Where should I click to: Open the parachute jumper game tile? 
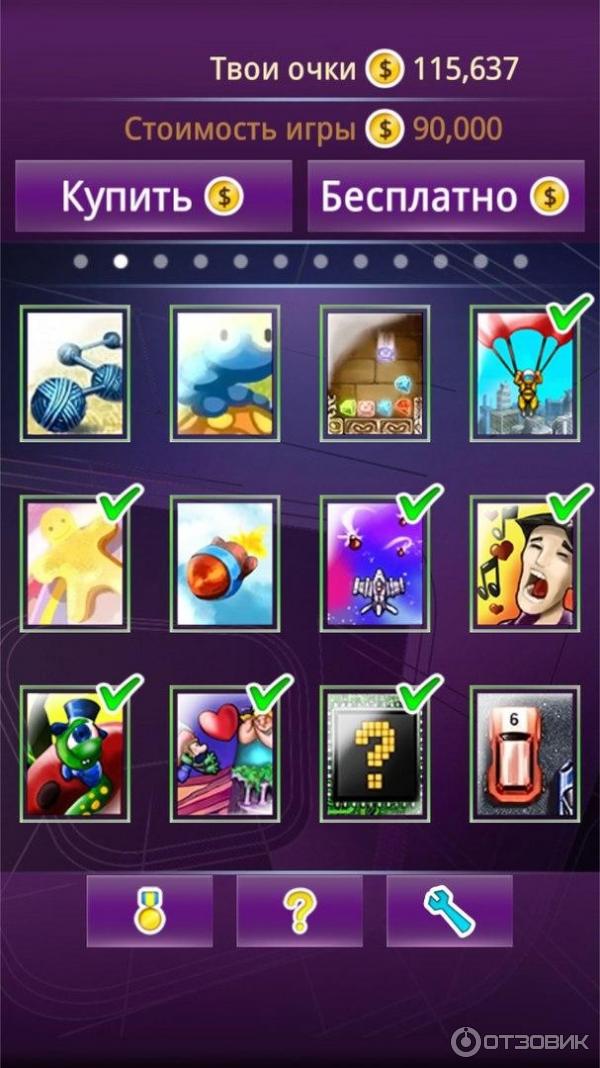pyautogui.click(x=524, y=373)
